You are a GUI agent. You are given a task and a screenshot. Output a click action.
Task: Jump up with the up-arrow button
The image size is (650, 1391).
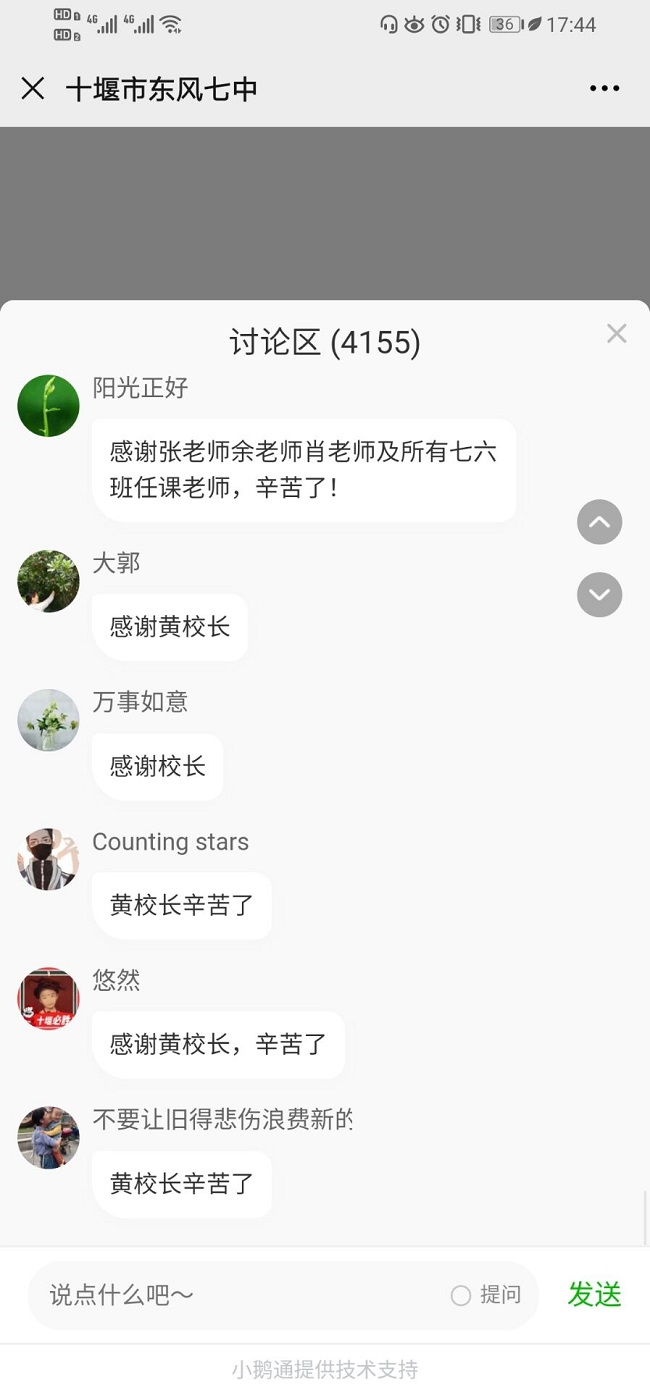coord(599,522)
